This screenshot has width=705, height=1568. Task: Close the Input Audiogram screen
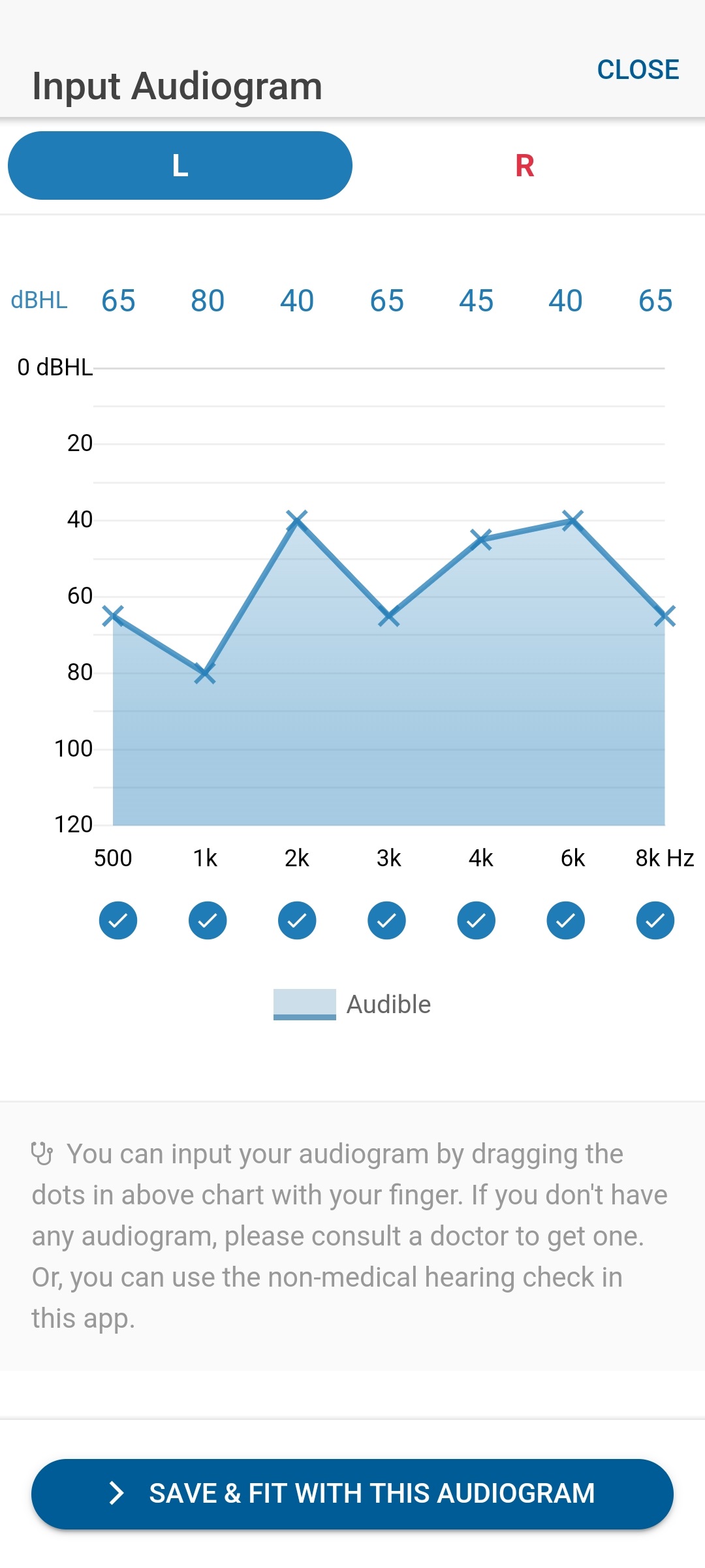(638, 70)
